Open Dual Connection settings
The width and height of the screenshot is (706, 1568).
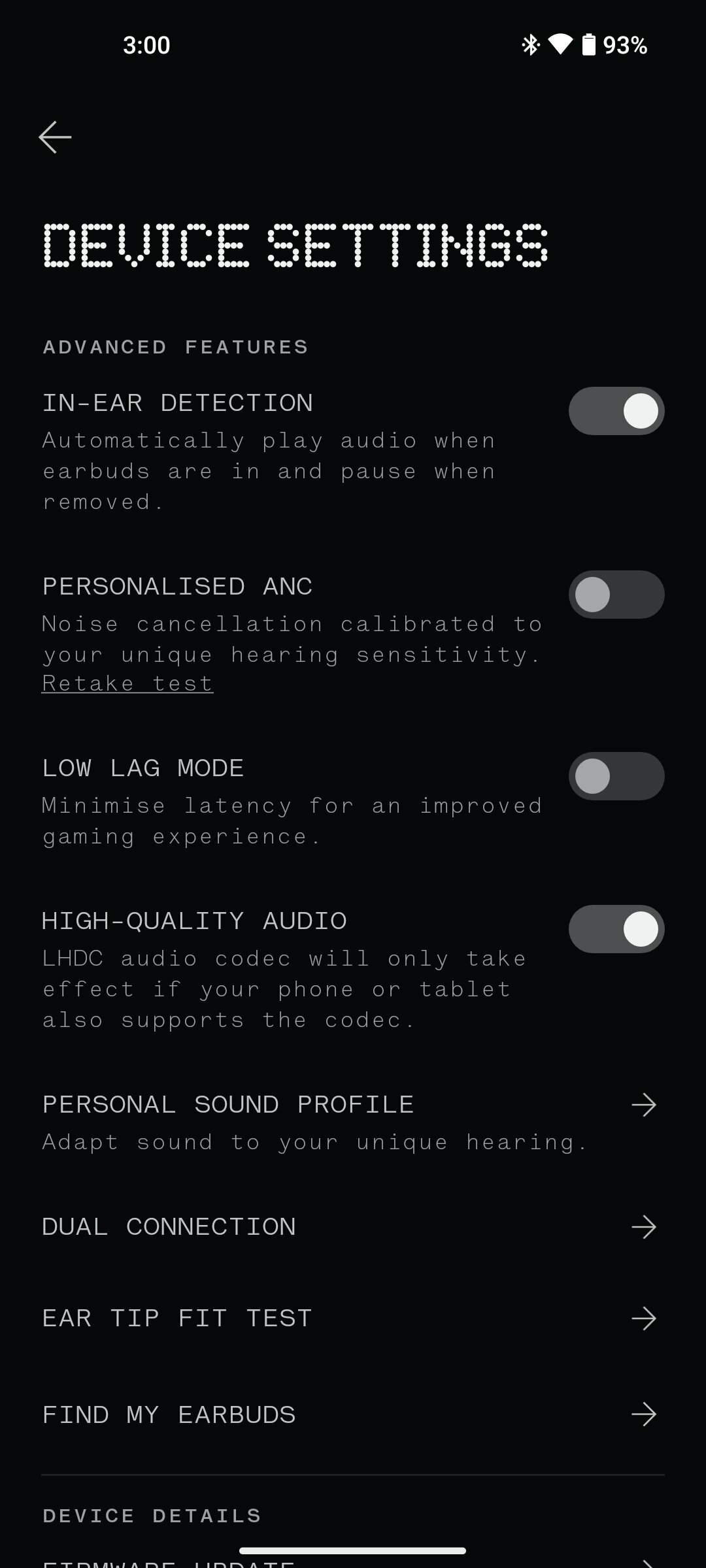(353, 1227)
